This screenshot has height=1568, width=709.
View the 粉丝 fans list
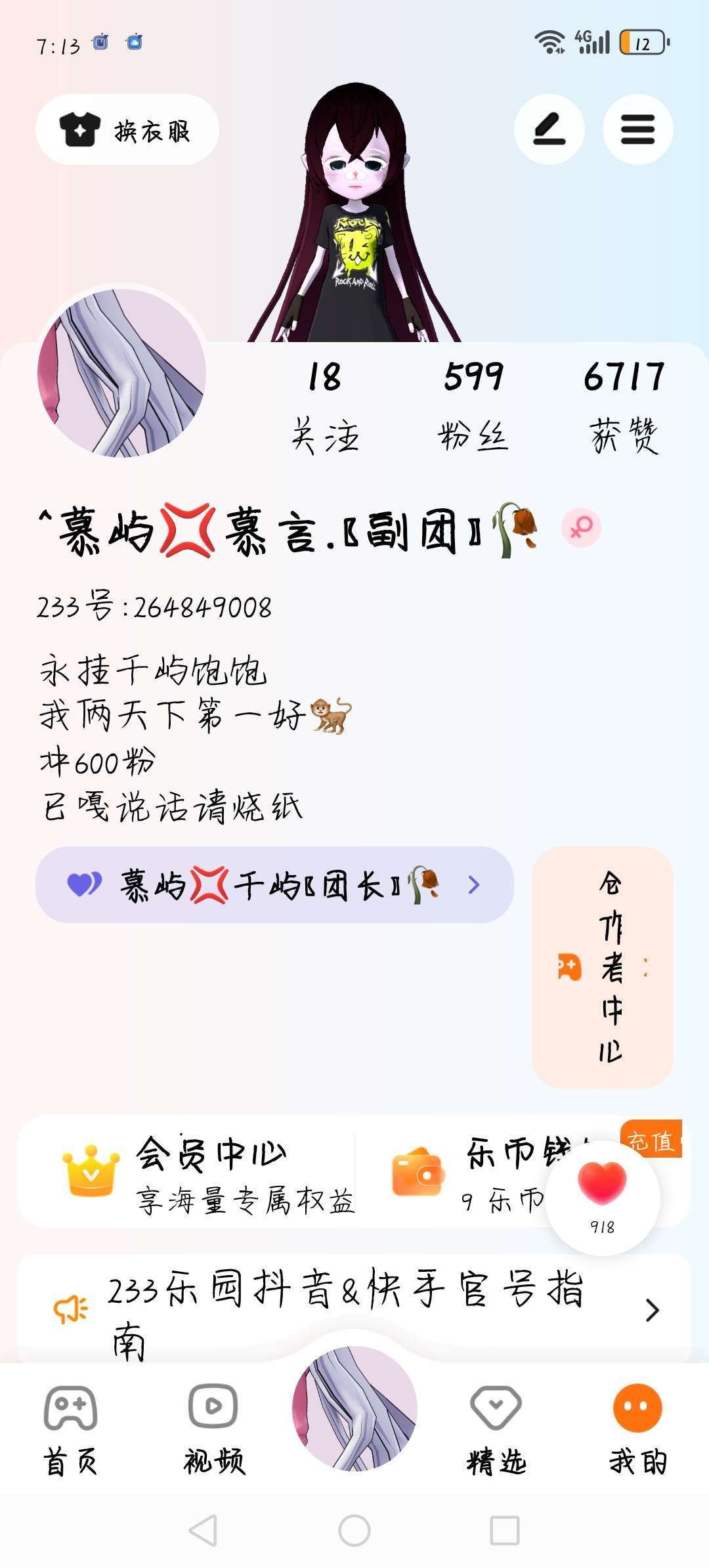[473, 407]
